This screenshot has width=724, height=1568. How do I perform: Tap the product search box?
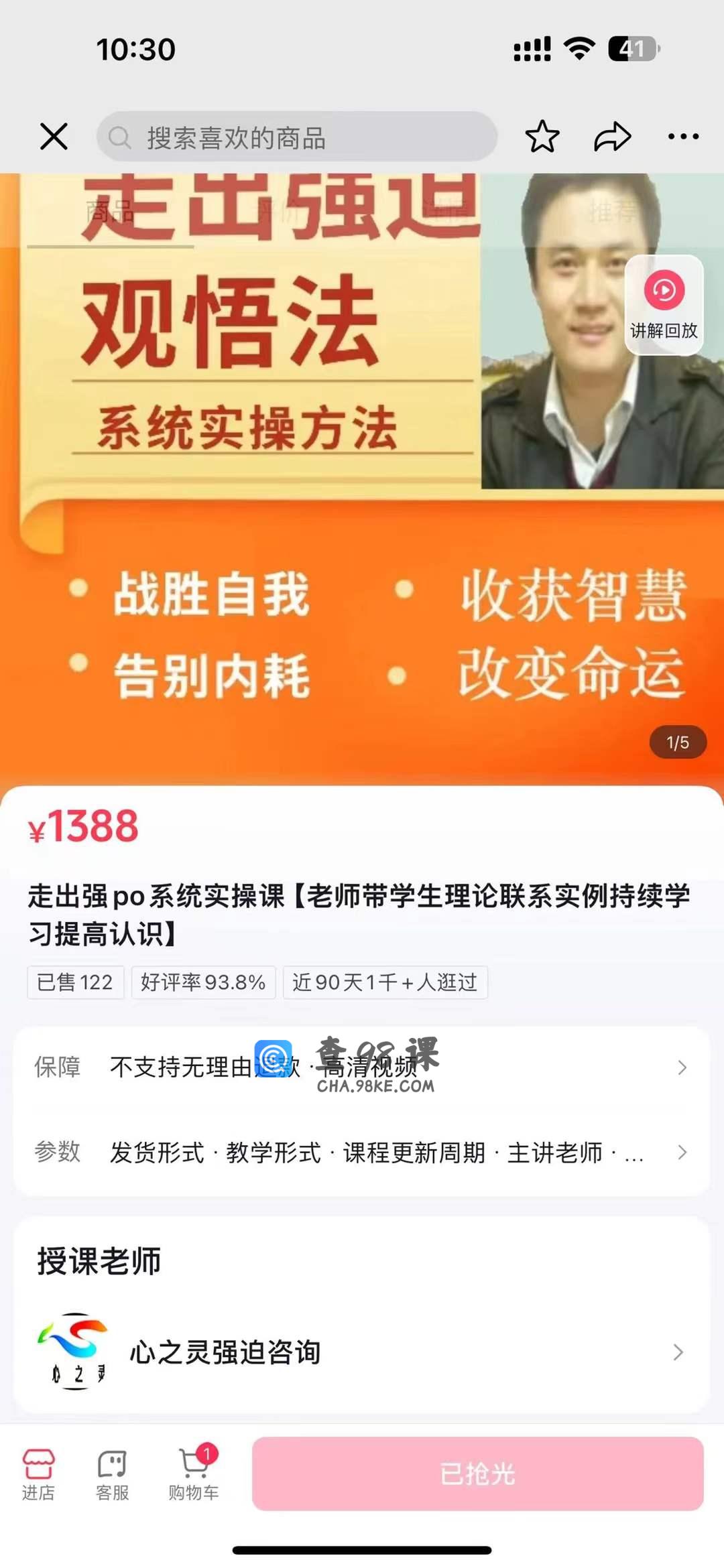297,137
